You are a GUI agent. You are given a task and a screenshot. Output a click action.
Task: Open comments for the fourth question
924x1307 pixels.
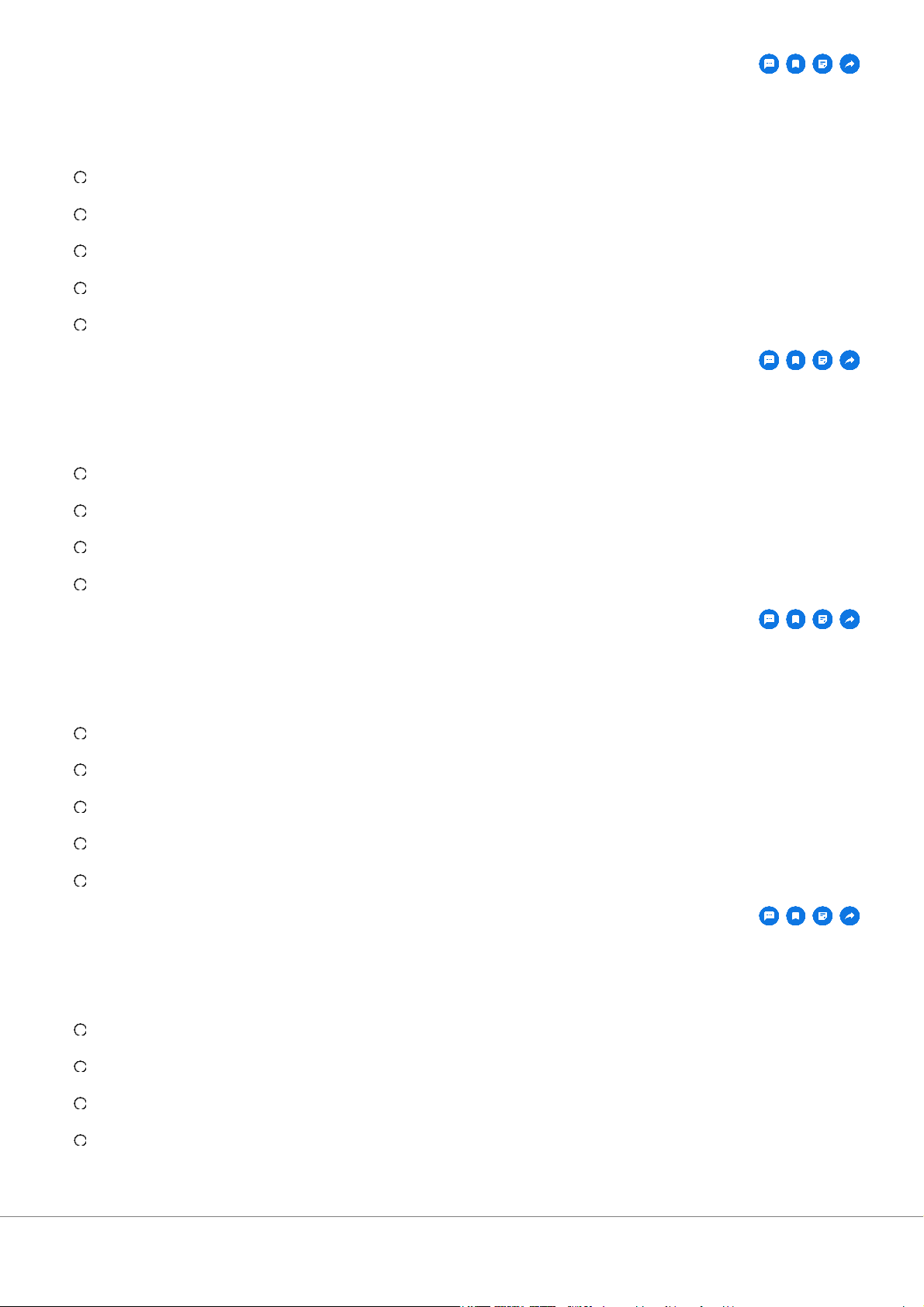click(x=769, y=916)
